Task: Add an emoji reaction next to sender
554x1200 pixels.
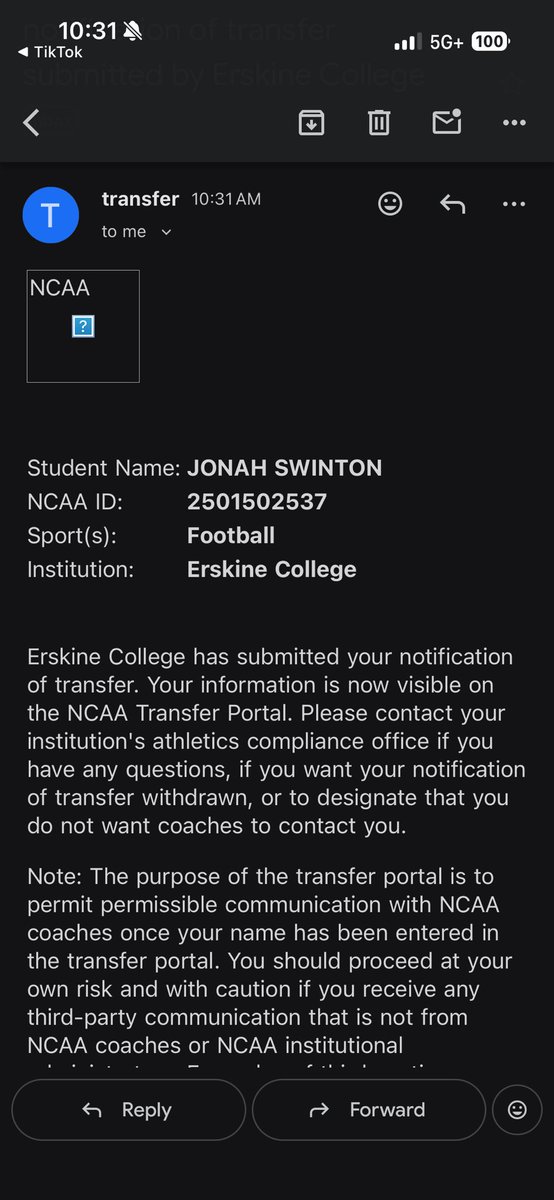Action: point(390,204)
